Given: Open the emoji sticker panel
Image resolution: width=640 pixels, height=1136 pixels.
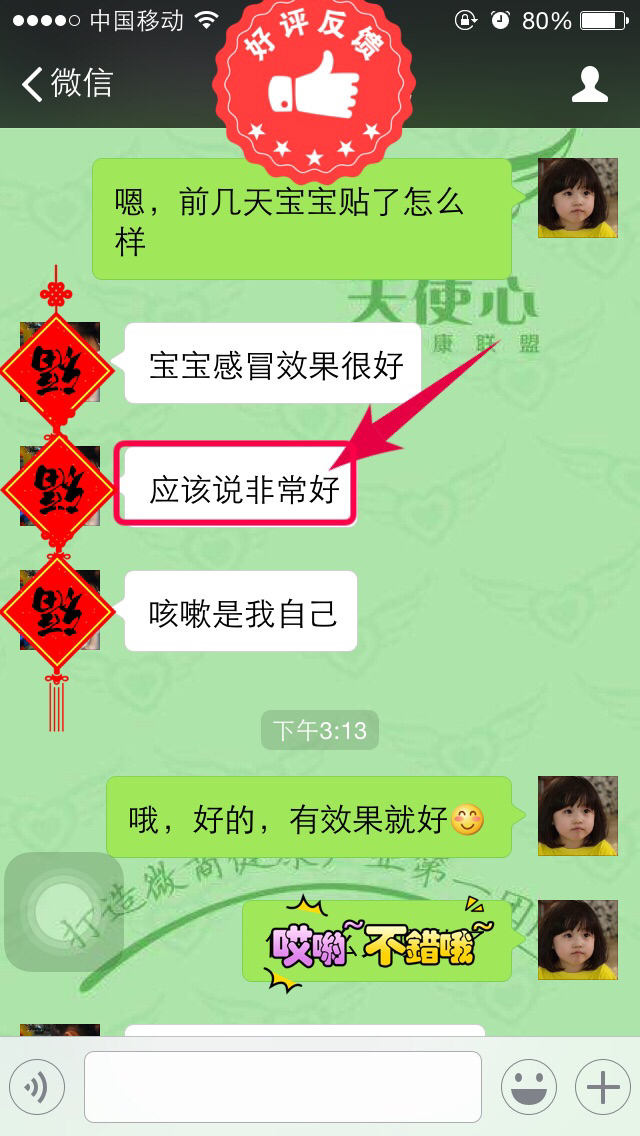Looking at the screenshot, I should [529, 1087].
